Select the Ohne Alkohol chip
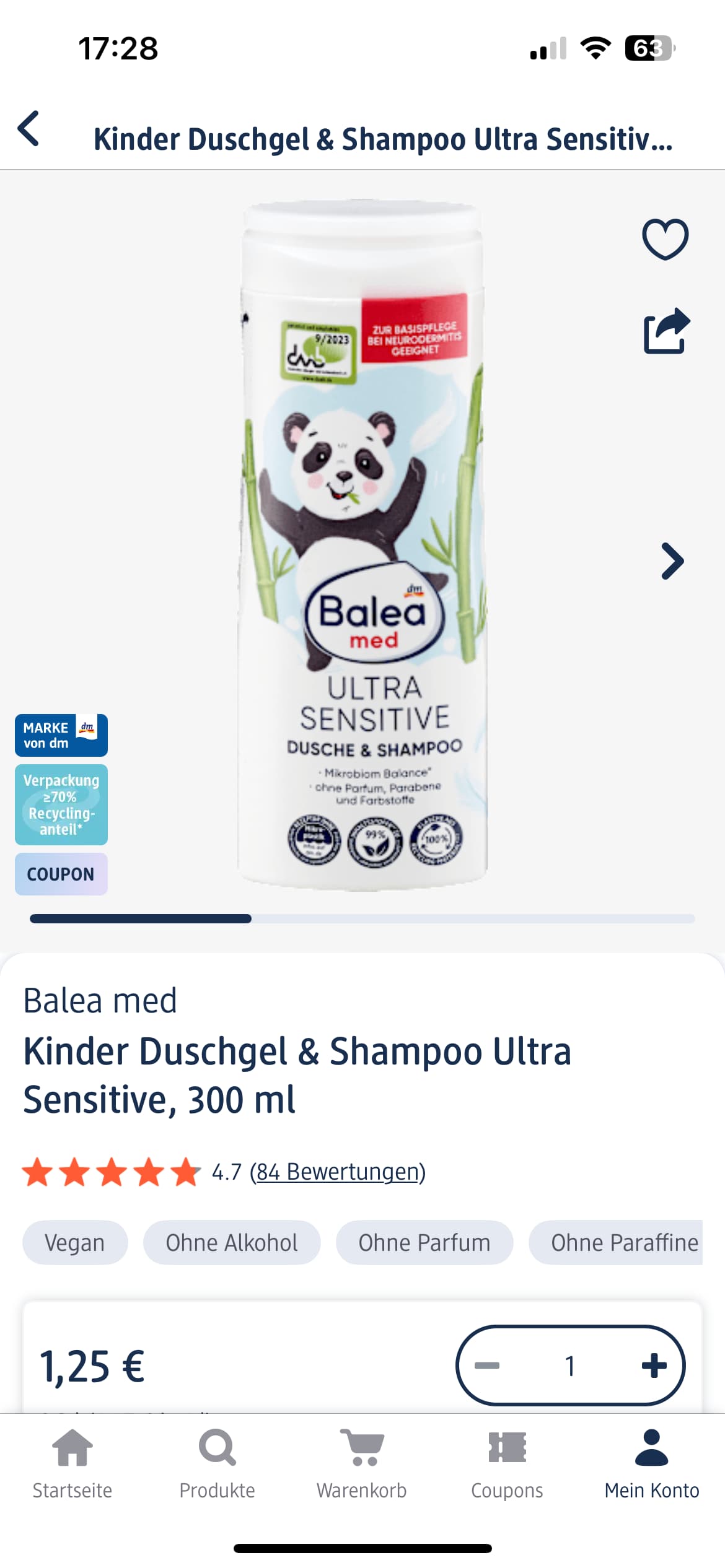 pyautogui.click(x=232, y=1242)
